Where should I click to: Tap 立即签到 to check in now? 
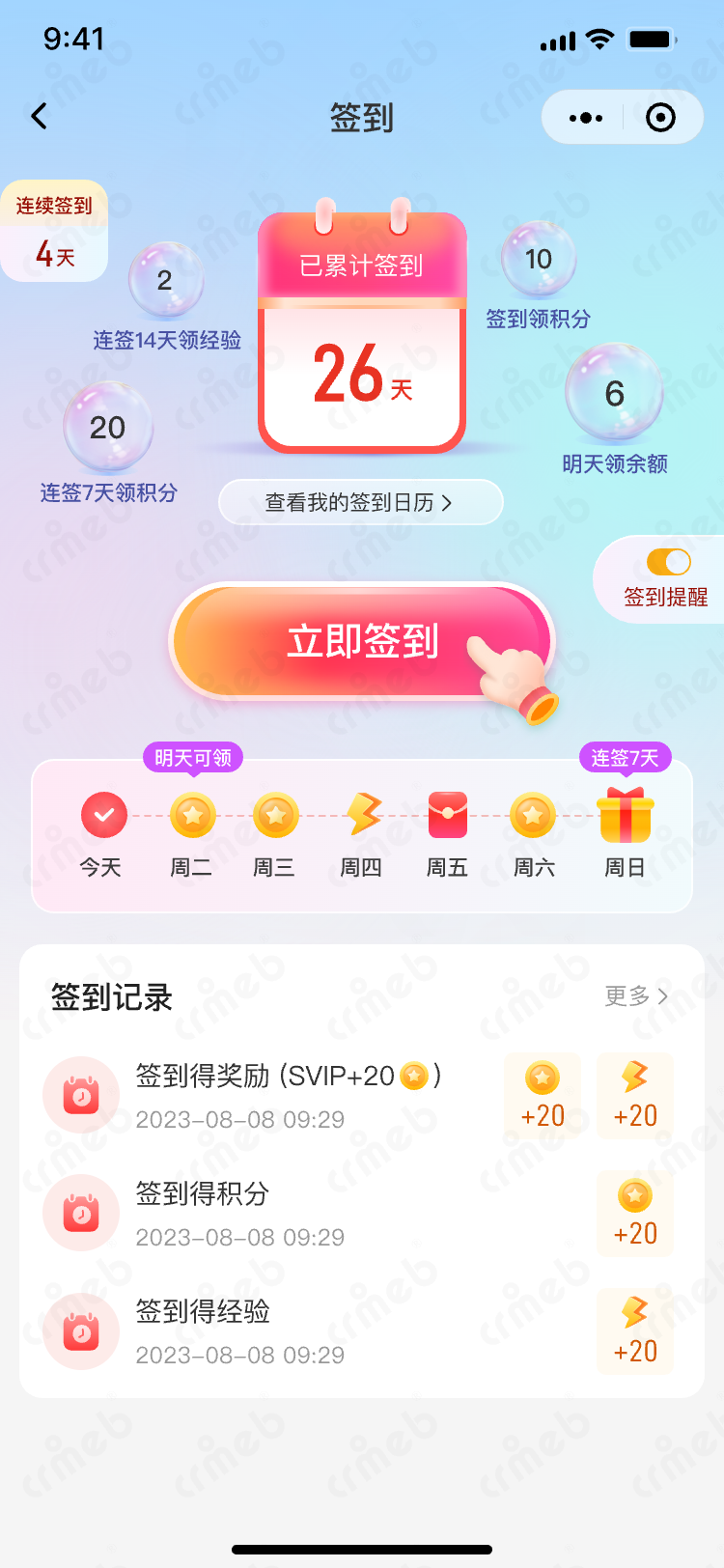362,641
